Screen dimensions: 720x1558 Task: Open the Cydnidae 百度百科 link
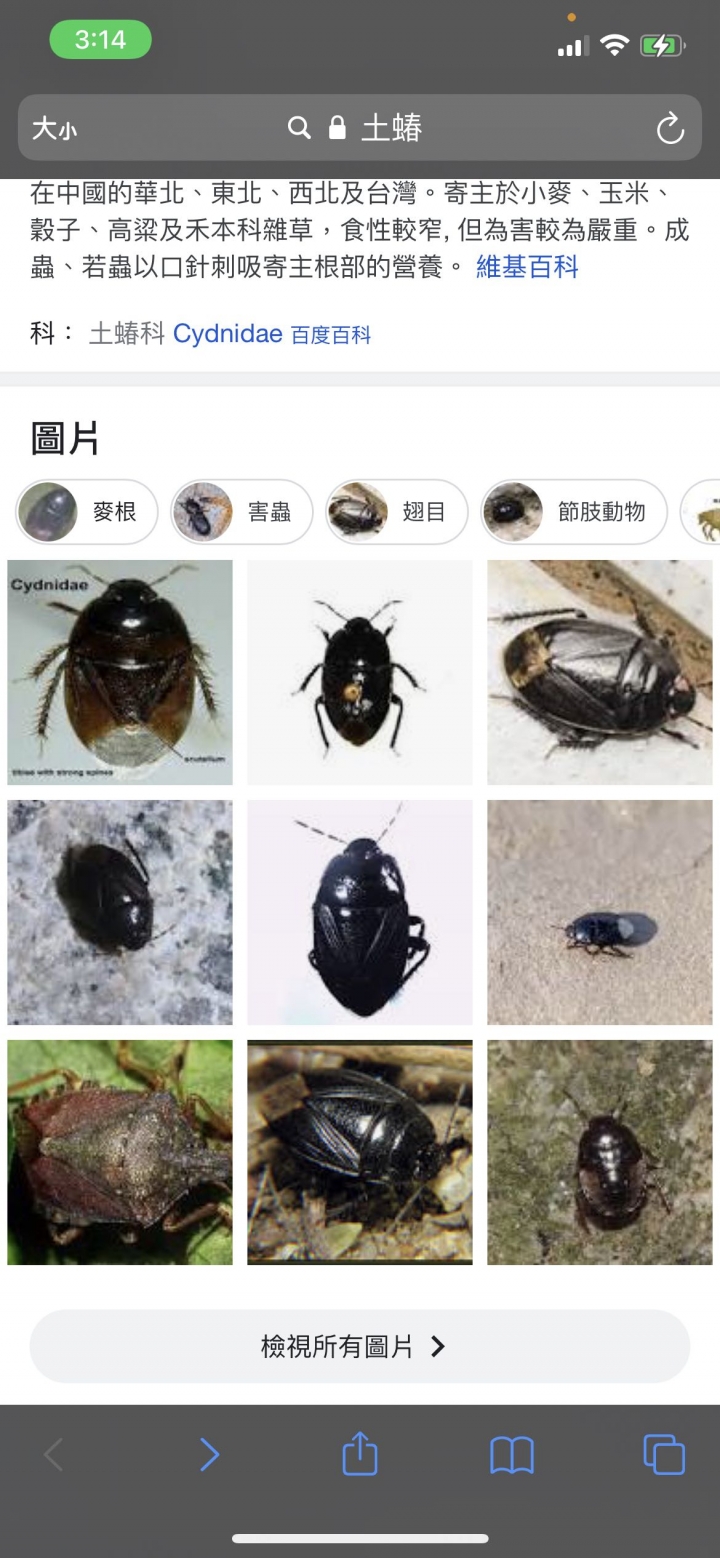click(x=228, y=333)
